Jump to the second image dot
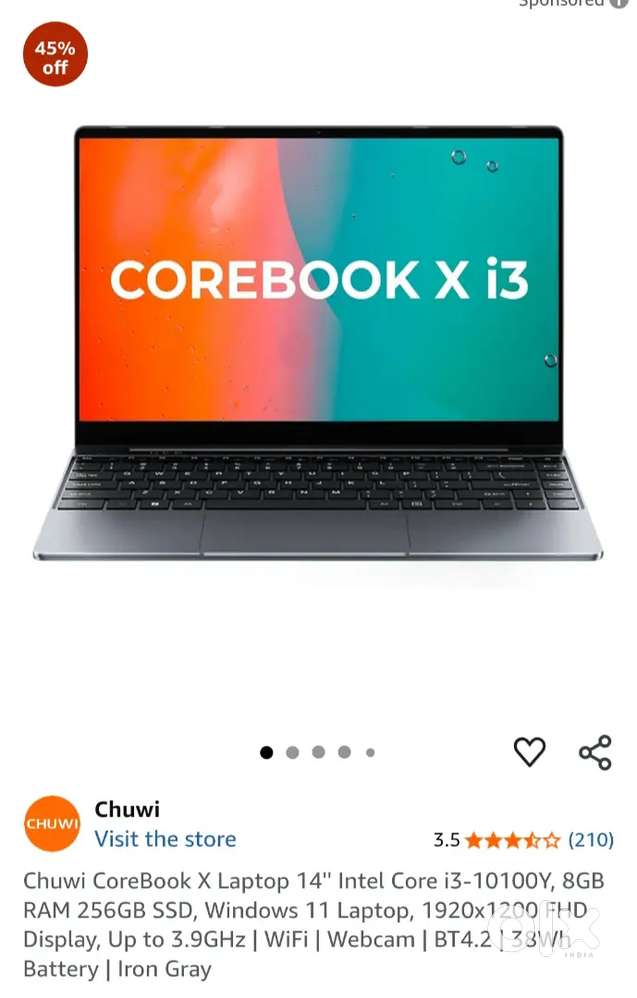 click(292, 753)
